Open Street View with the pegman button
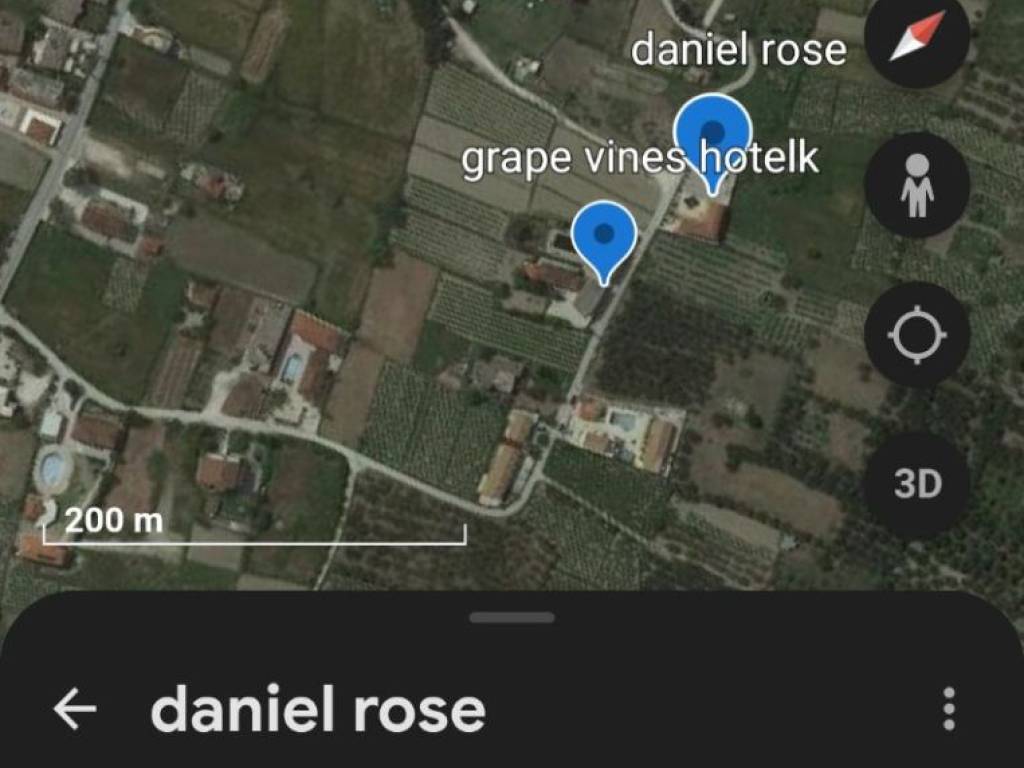Image resolution: width=1024 pixels, height=768 pixels. coord(916,185)
